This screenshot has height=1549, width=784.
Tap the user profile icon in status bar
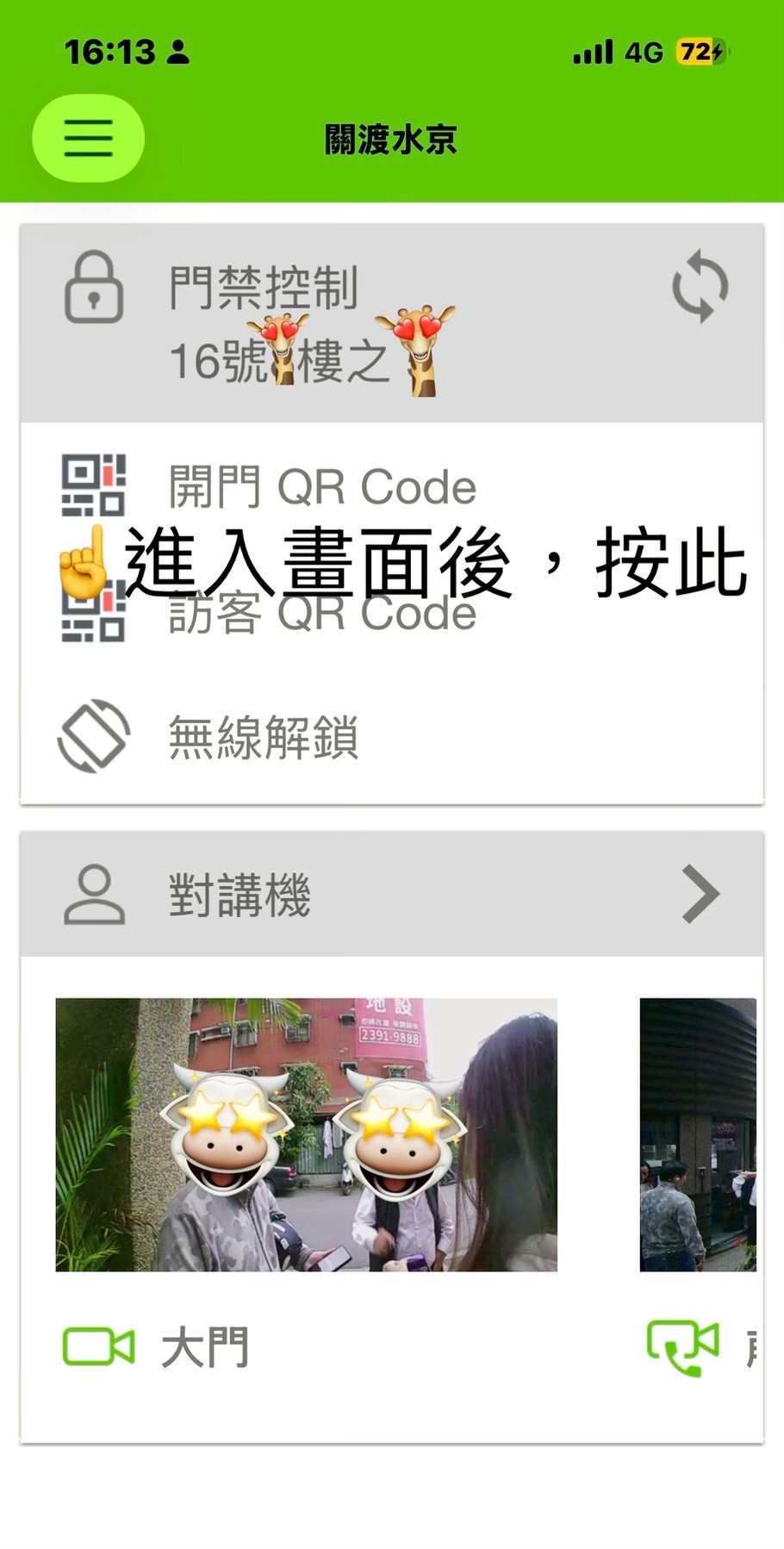[178, 52]
